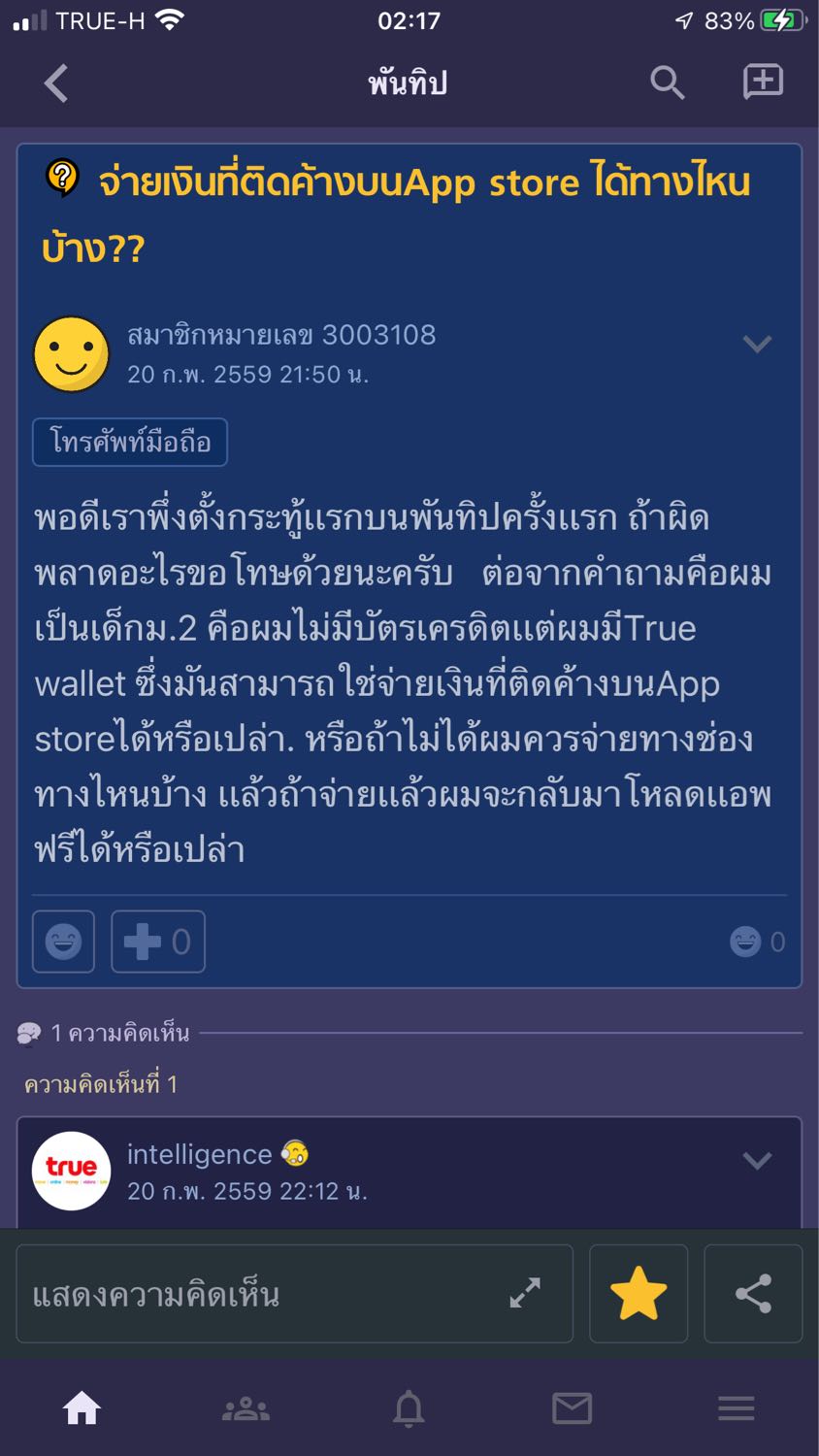The height and width of the screenshot is (1456, 819).
Task: Expand the chevron on comment 1
Action: (757, 1160)
